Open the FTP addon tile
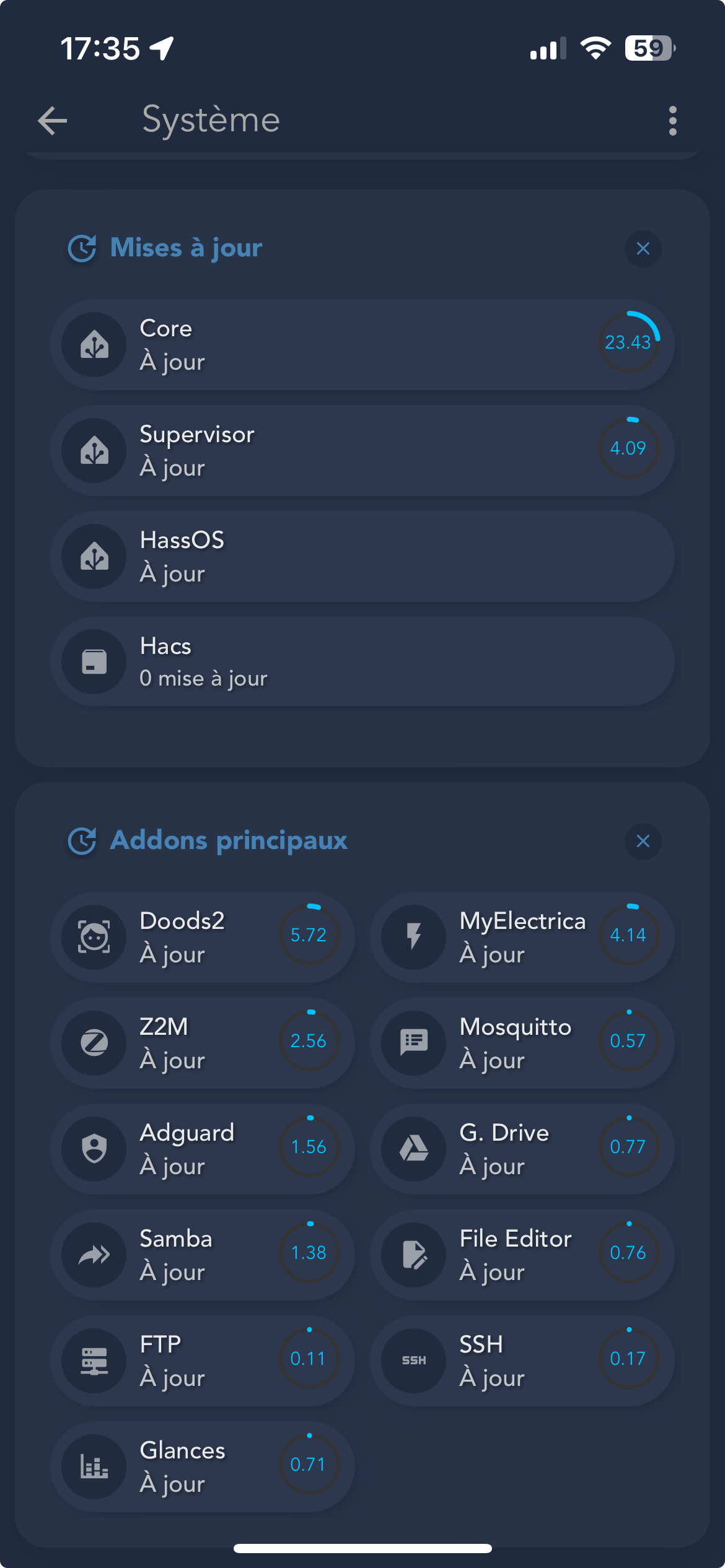 coord(203,1361)
